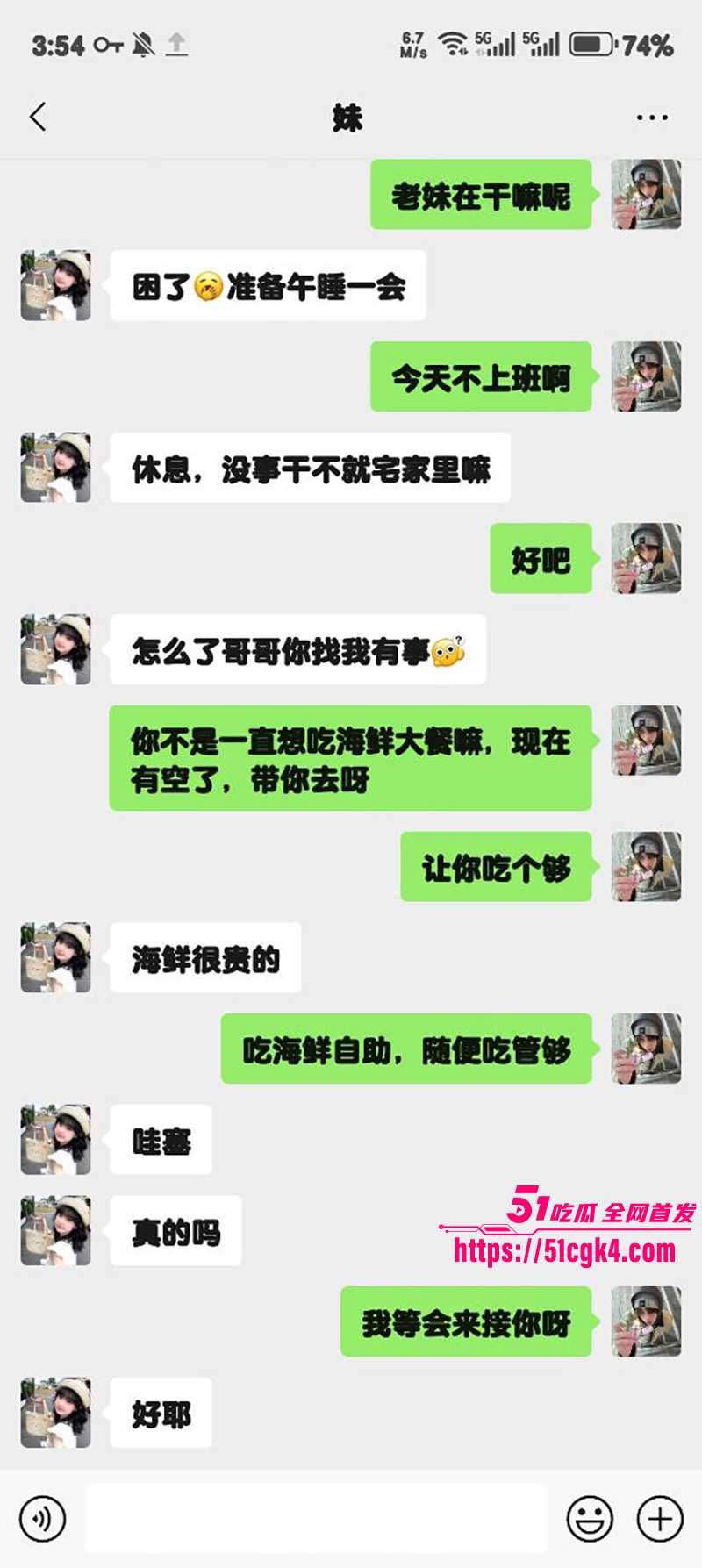This screenshot has width=702, height=1568.
Task: Open sister's avatar next to 好耶
Action: pos(56,1412)
